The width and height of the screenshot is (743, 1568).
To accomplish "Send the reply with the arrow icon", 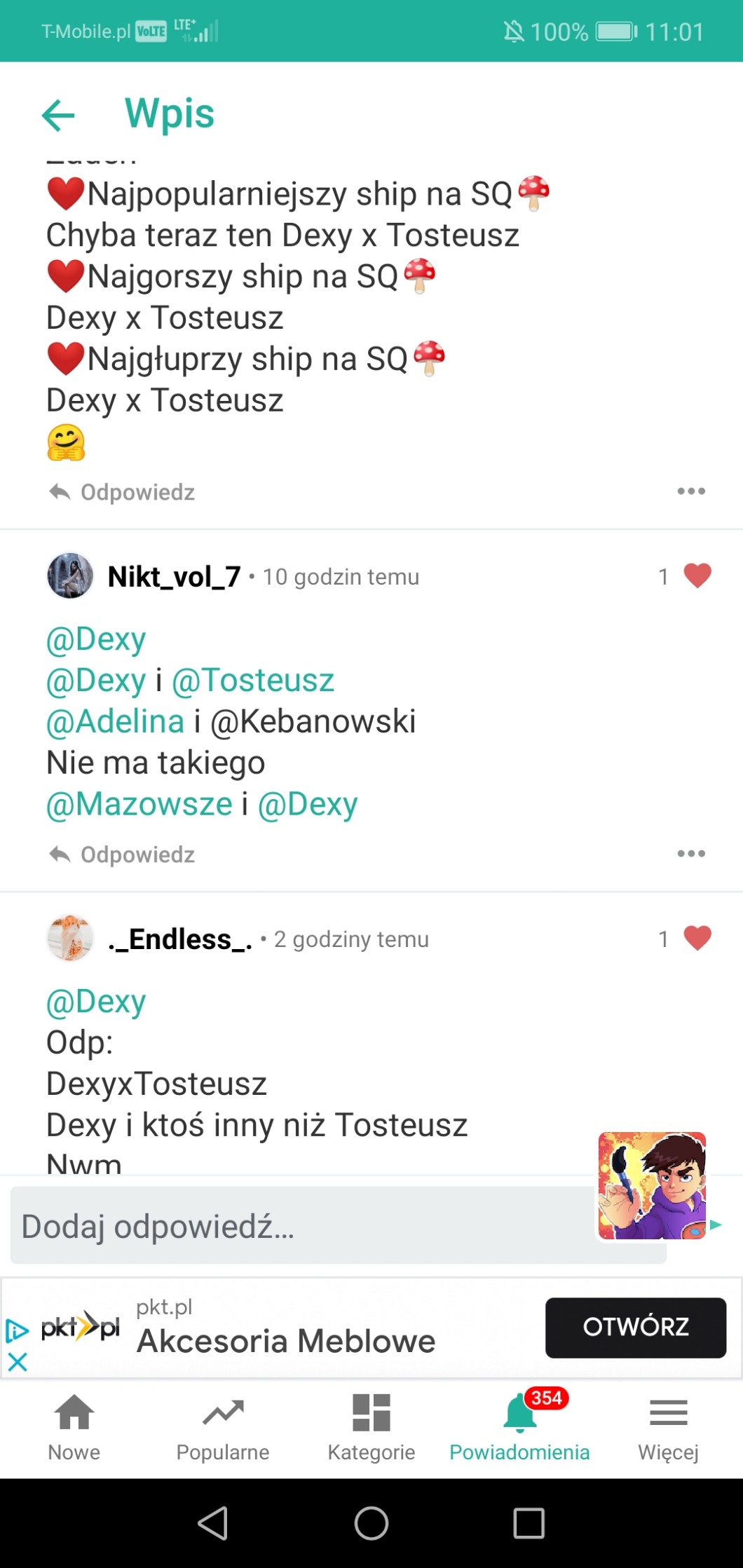I will click(x=716, y=1225).
